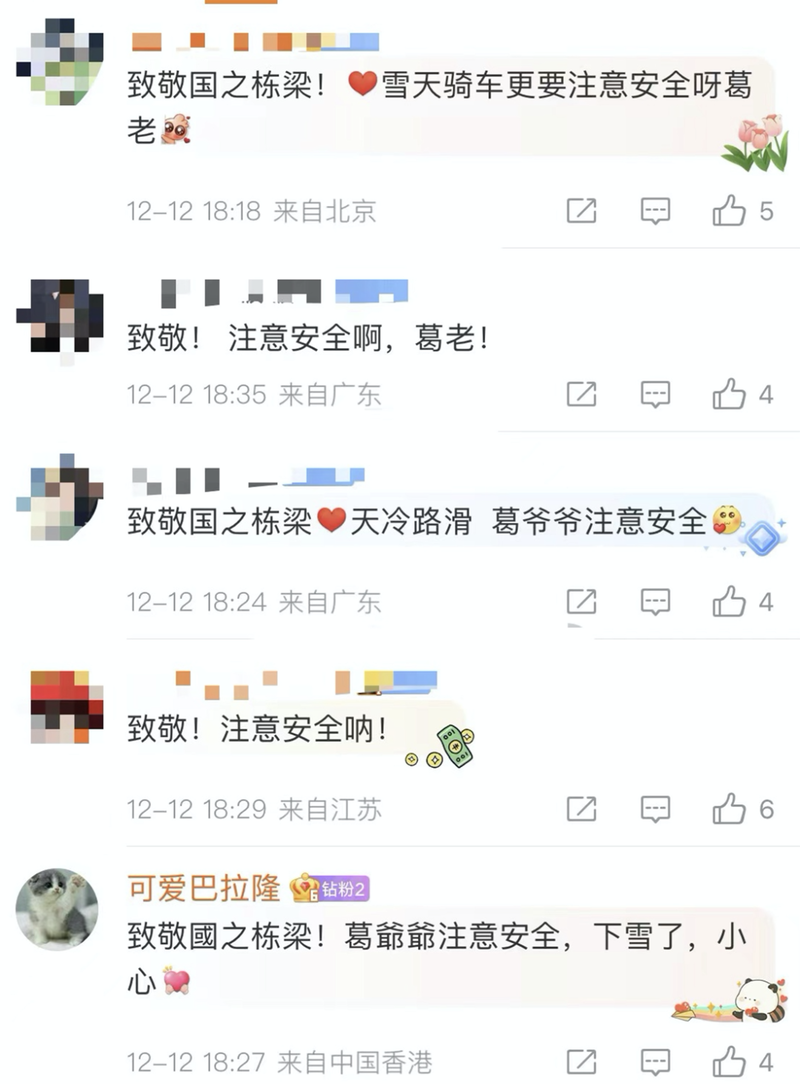Open 可爱巴拉隆's profile from the username
This screenshot has height=1084, width=800.
[204, 887]
